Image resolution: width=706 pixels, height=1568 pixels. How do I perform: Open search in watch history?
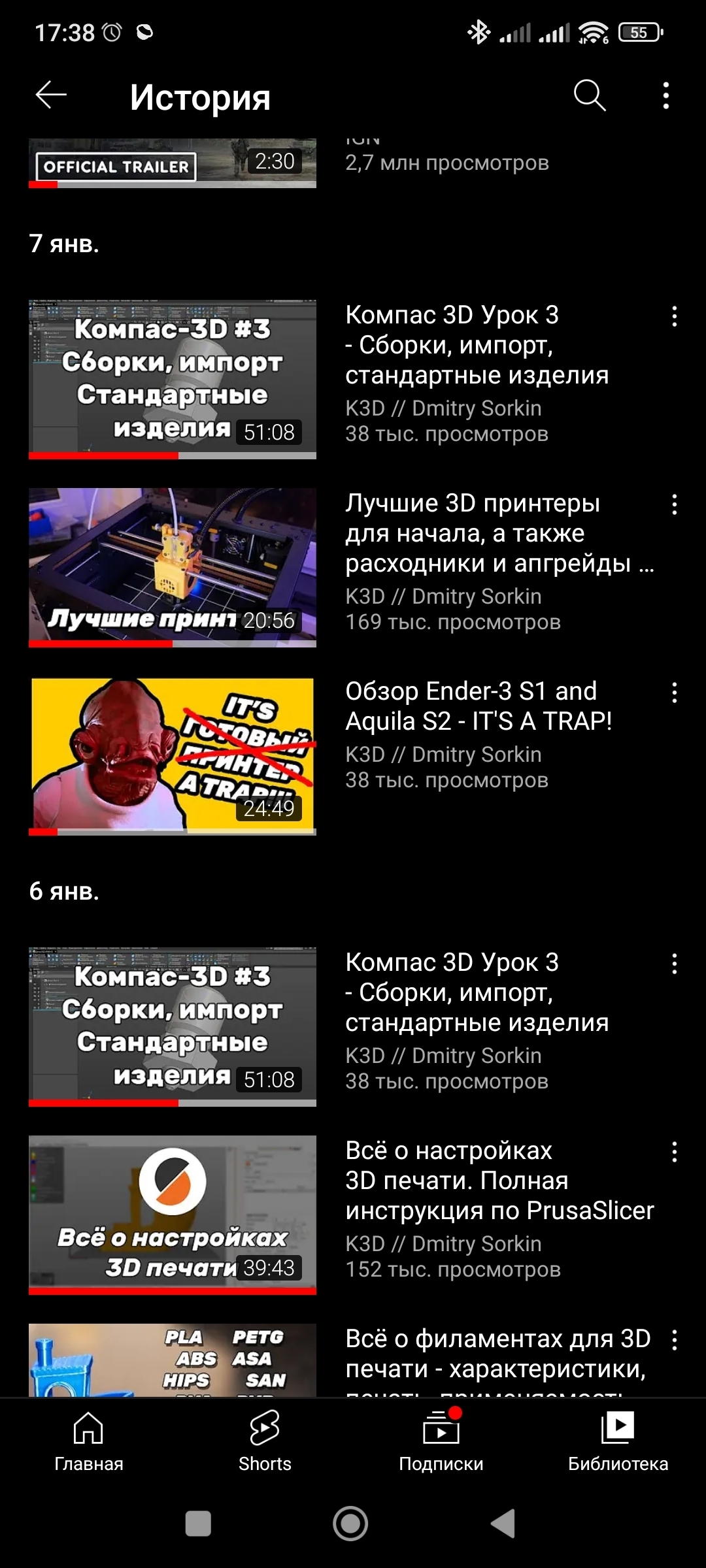[x=590, y=96]
